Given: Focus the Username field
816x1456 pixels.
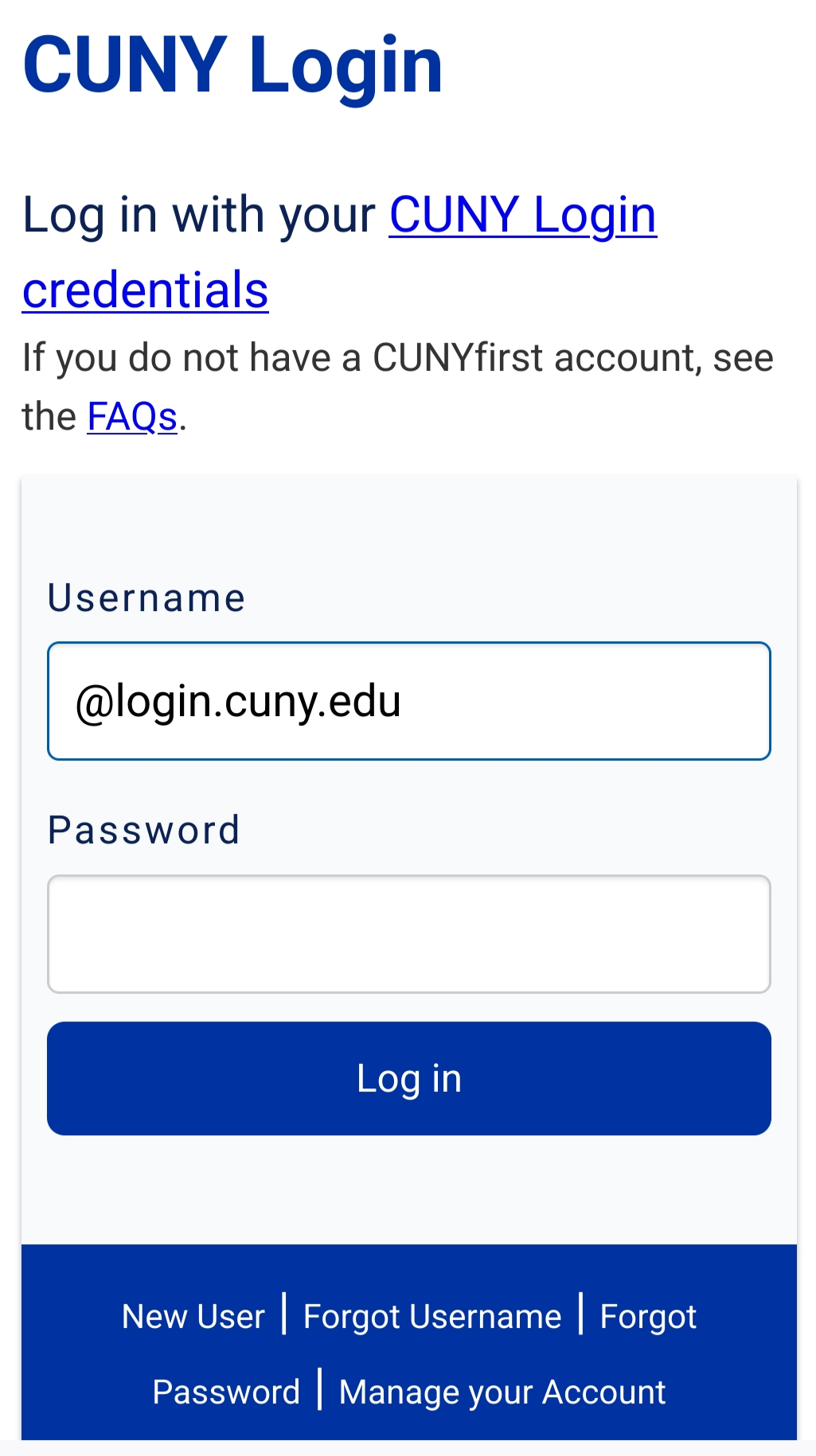Looking at the screenshot, I should [408, 701].
